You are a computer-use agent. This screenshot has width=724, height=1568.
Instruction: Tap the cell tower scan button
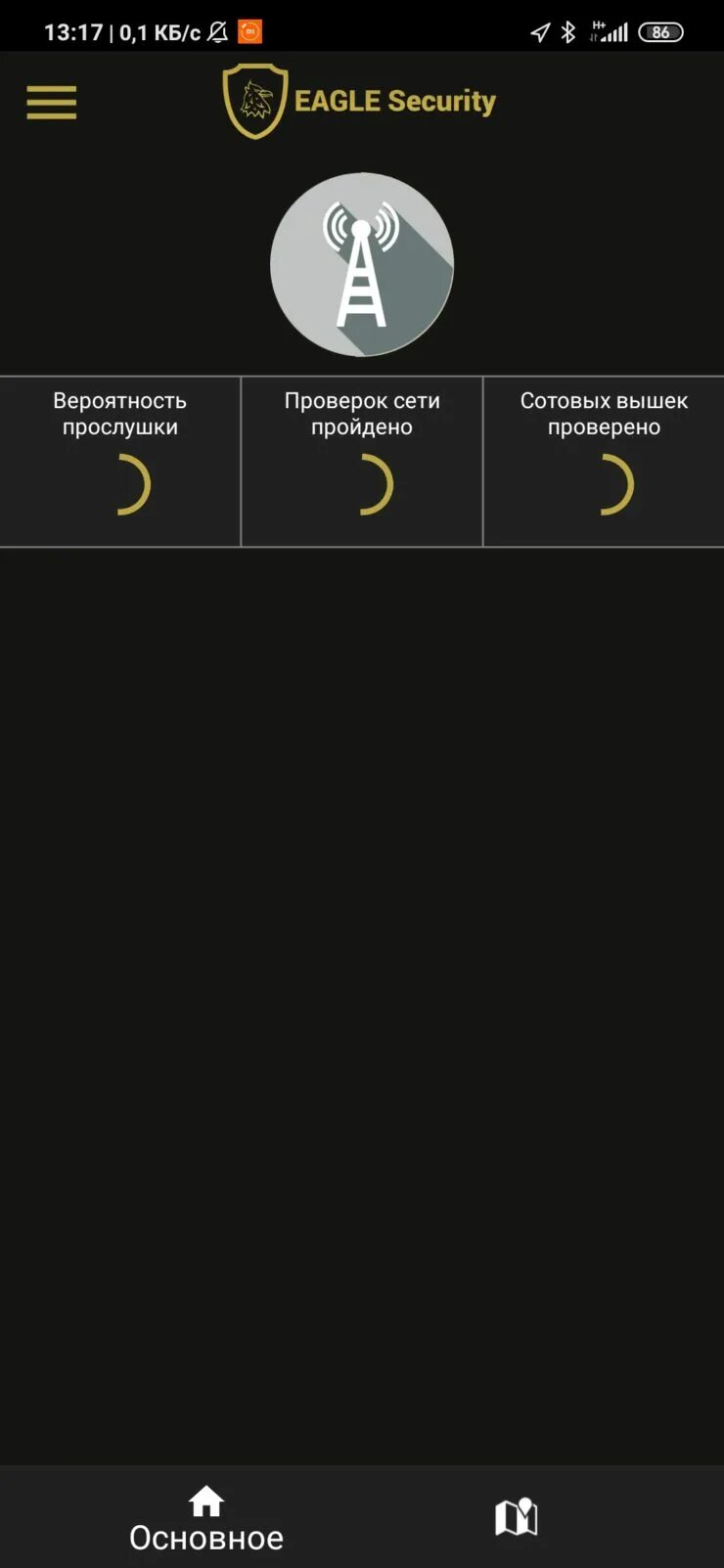tap(362, 264)
